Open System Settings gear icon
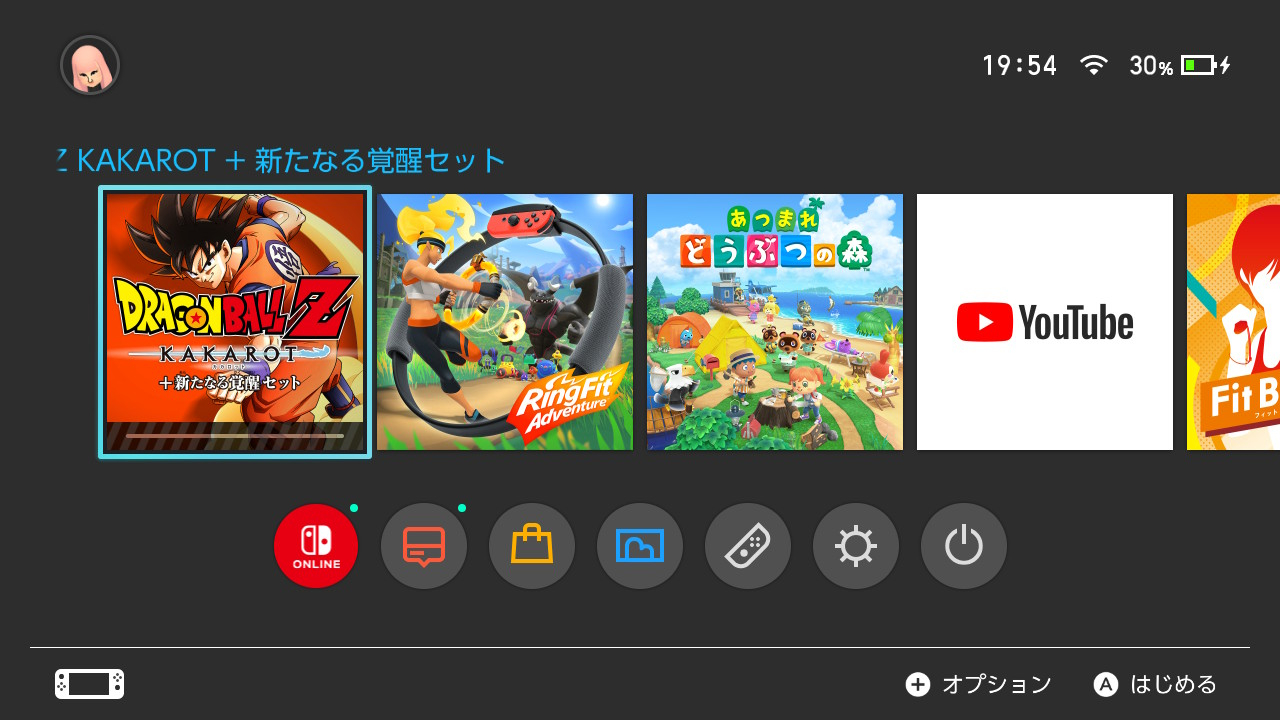Image resolution: width=1280 pixels, height=720 pixels. pos(856,546)
